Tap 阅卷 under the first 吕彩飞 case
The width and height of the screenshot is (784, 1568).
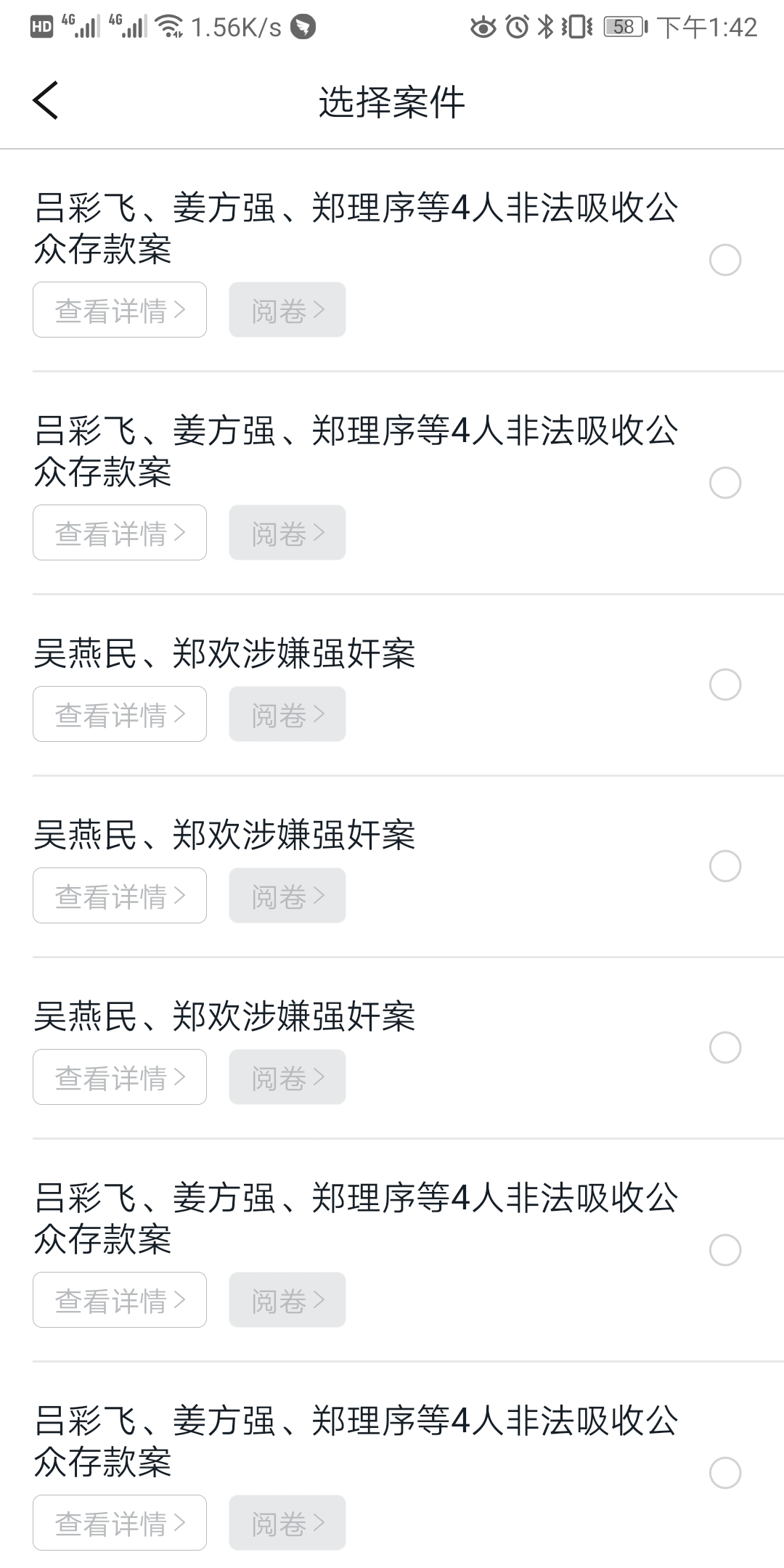(x=287, y=310)
